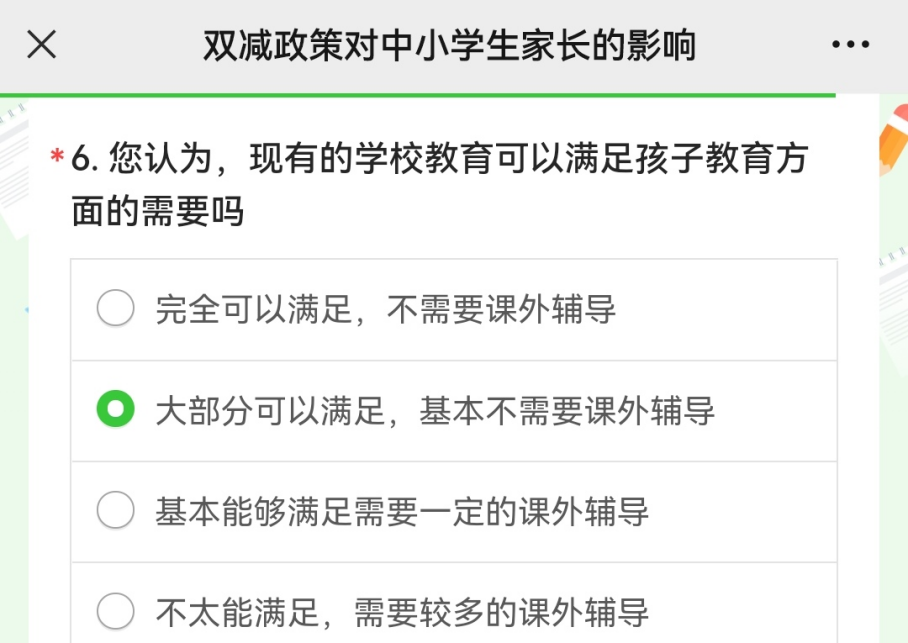Open the three-dot overflow menu
This screenshot has height=643, width=908.
pyautogui.click(x=850, y=45)
